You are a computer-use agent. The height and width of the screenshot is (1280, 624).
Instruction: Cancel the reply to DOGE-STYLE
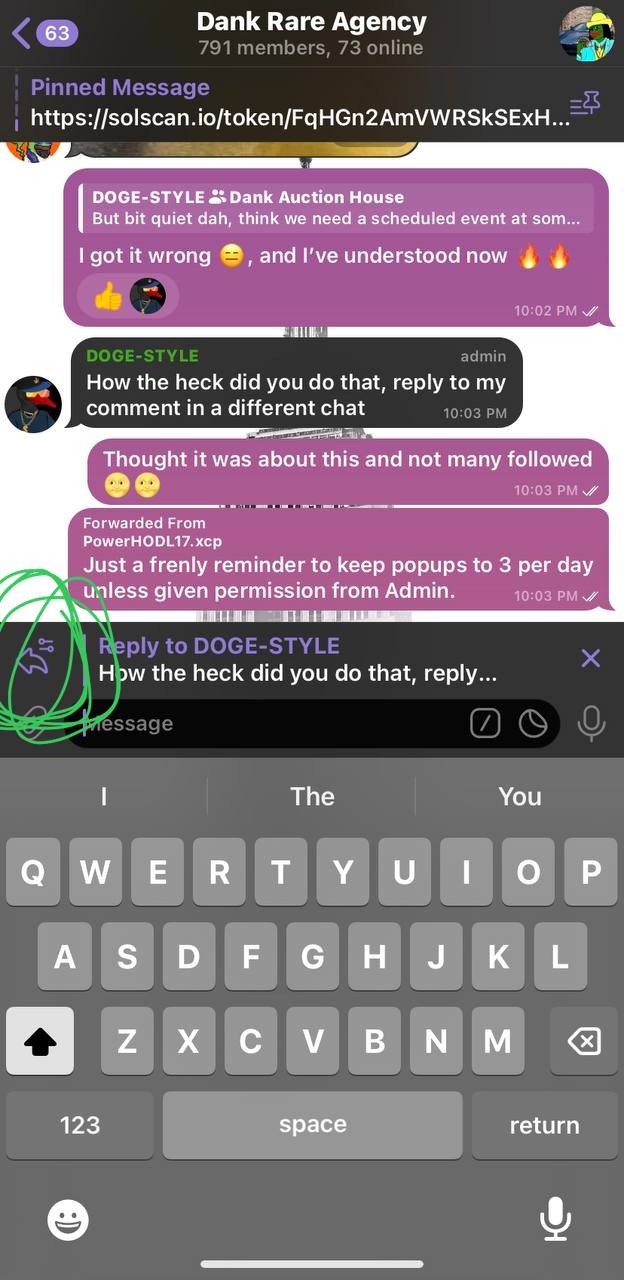pos(591,658)
